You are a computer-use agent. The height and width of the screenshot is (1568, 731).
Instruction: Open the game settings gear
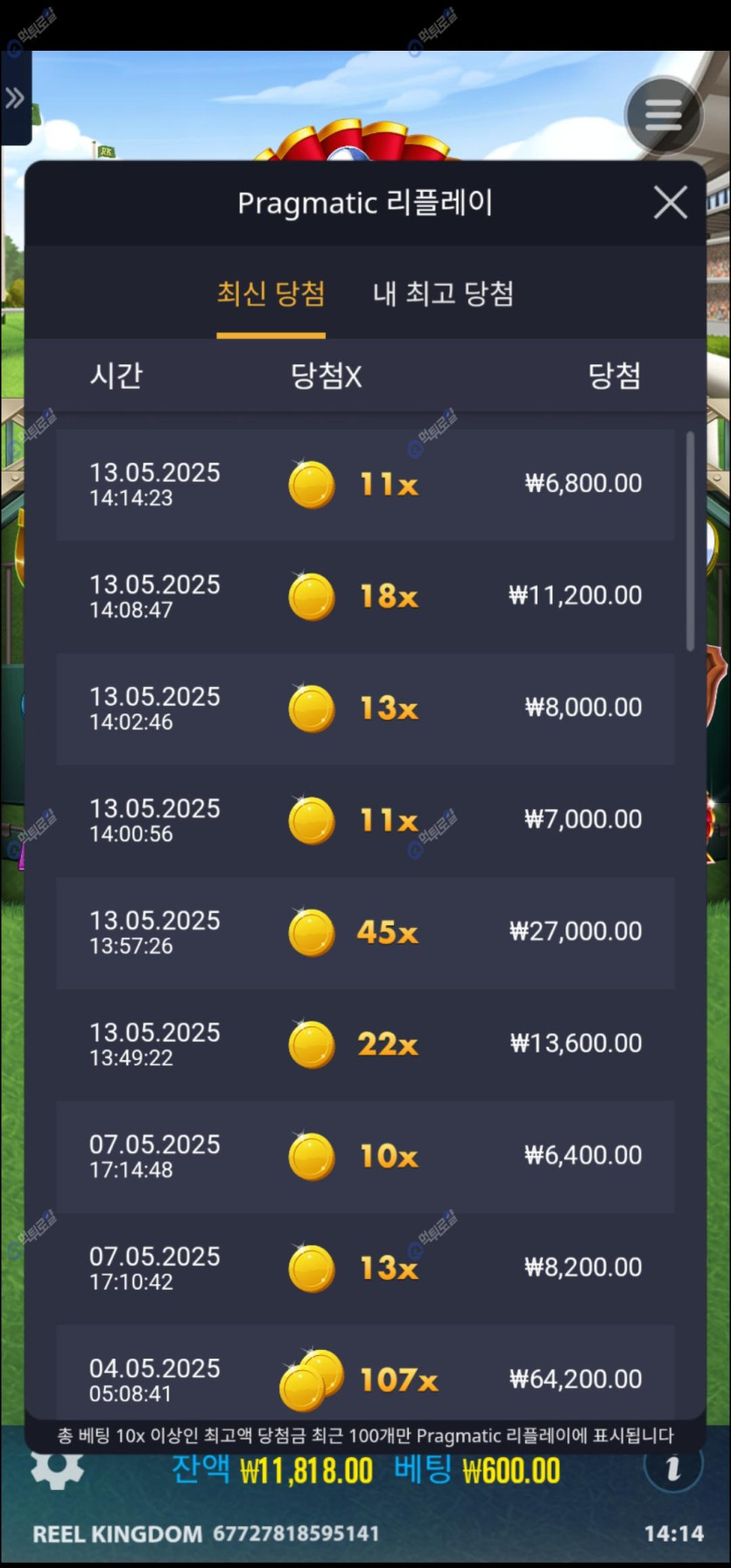point(57,1468)
